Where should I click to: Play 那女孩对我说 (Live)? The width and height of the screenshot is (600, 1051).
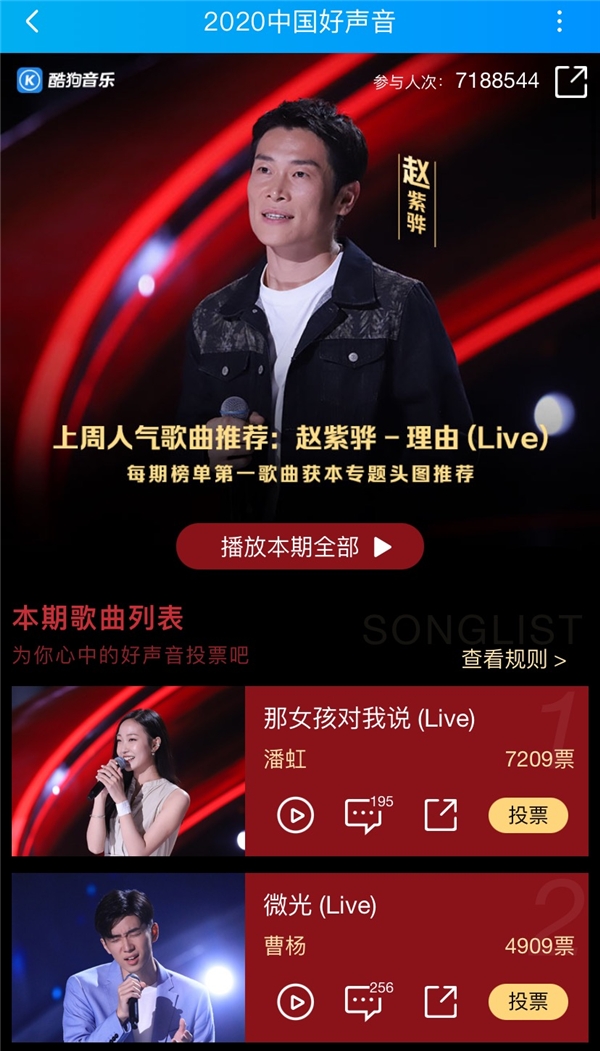[x=295, y=815]
